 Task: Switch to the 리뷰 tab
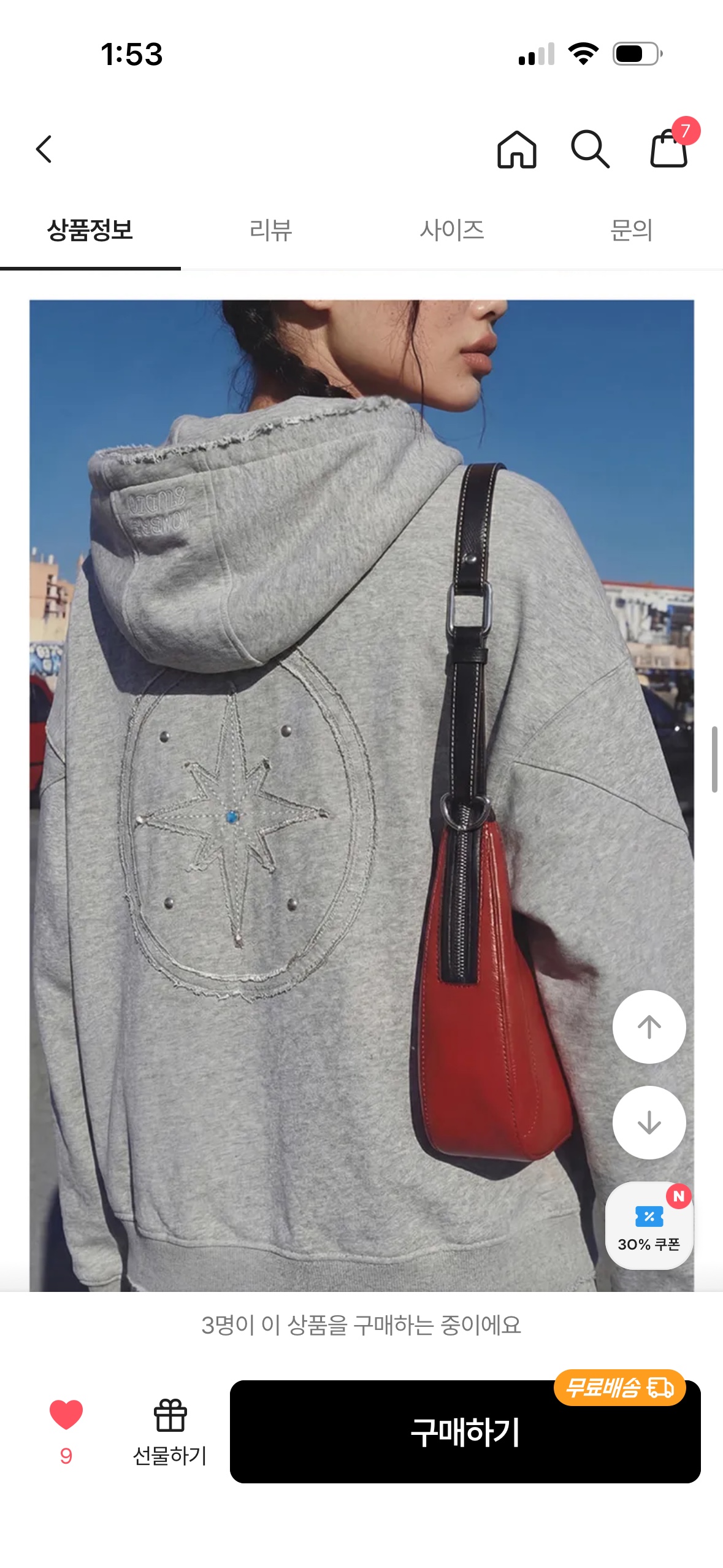click(x=271, y=231)
